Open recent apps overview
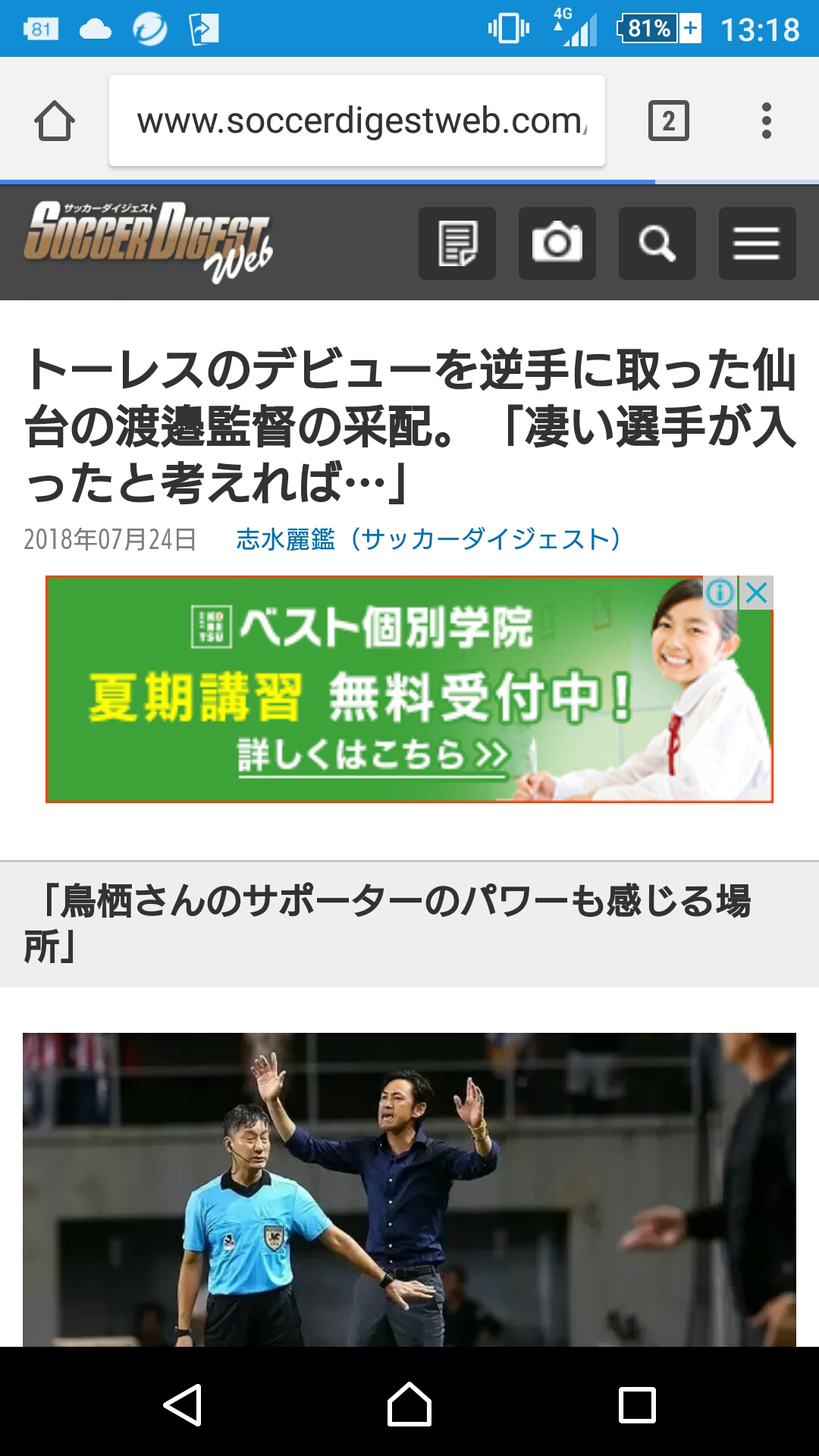Image resolution: width=819 pixels, height=1456 pixels. [x=637, y=1404]
